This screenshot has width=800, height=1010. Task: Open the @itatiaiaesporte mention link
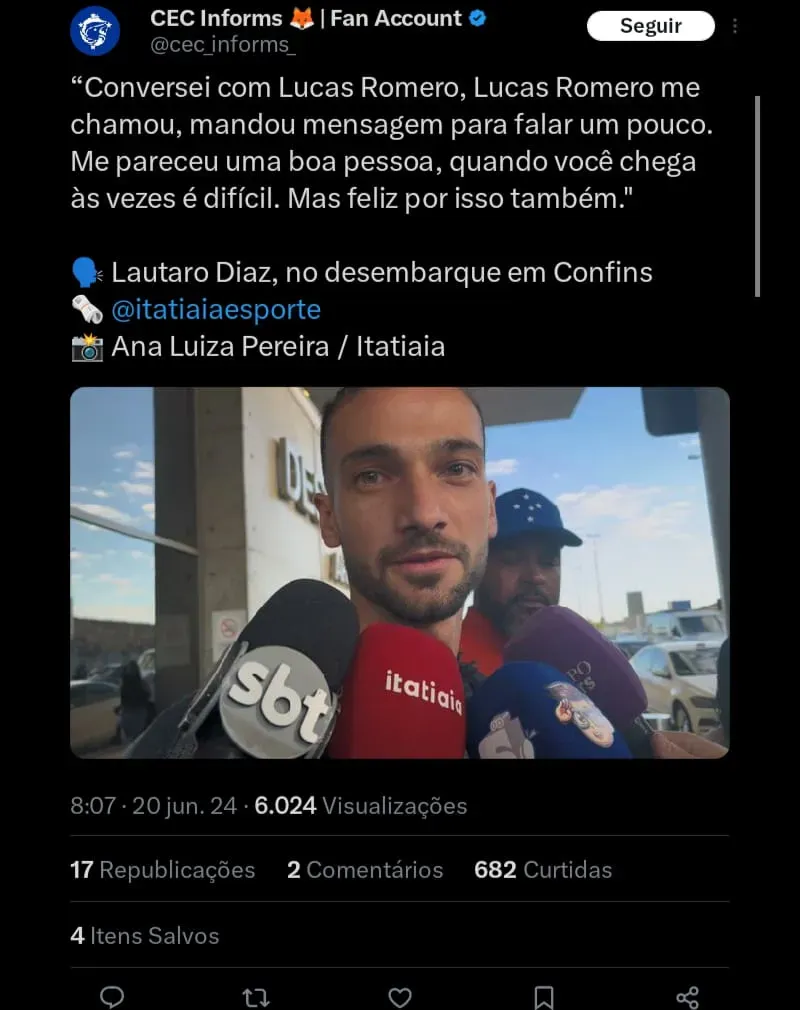coord(216,310)
